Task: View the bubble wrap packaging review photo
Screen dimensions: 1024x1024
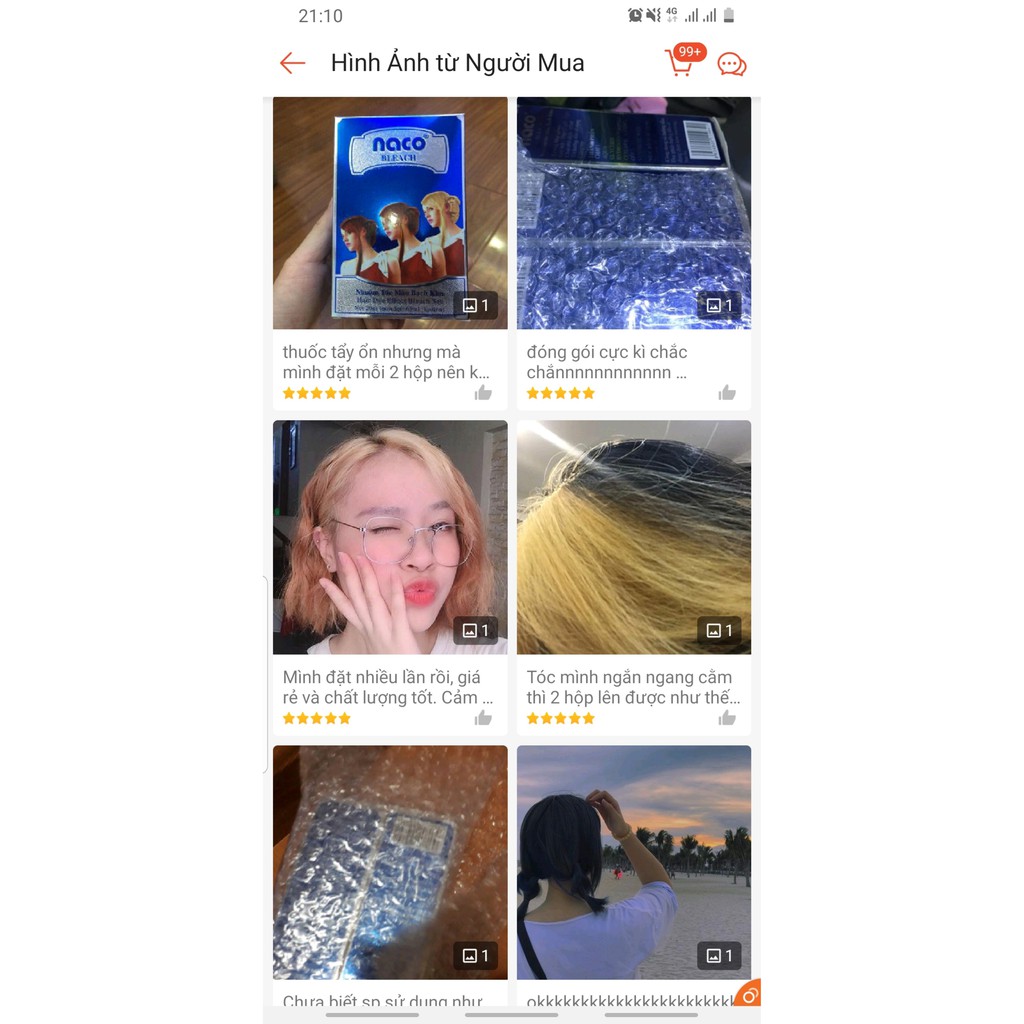Action: (633, 213)
